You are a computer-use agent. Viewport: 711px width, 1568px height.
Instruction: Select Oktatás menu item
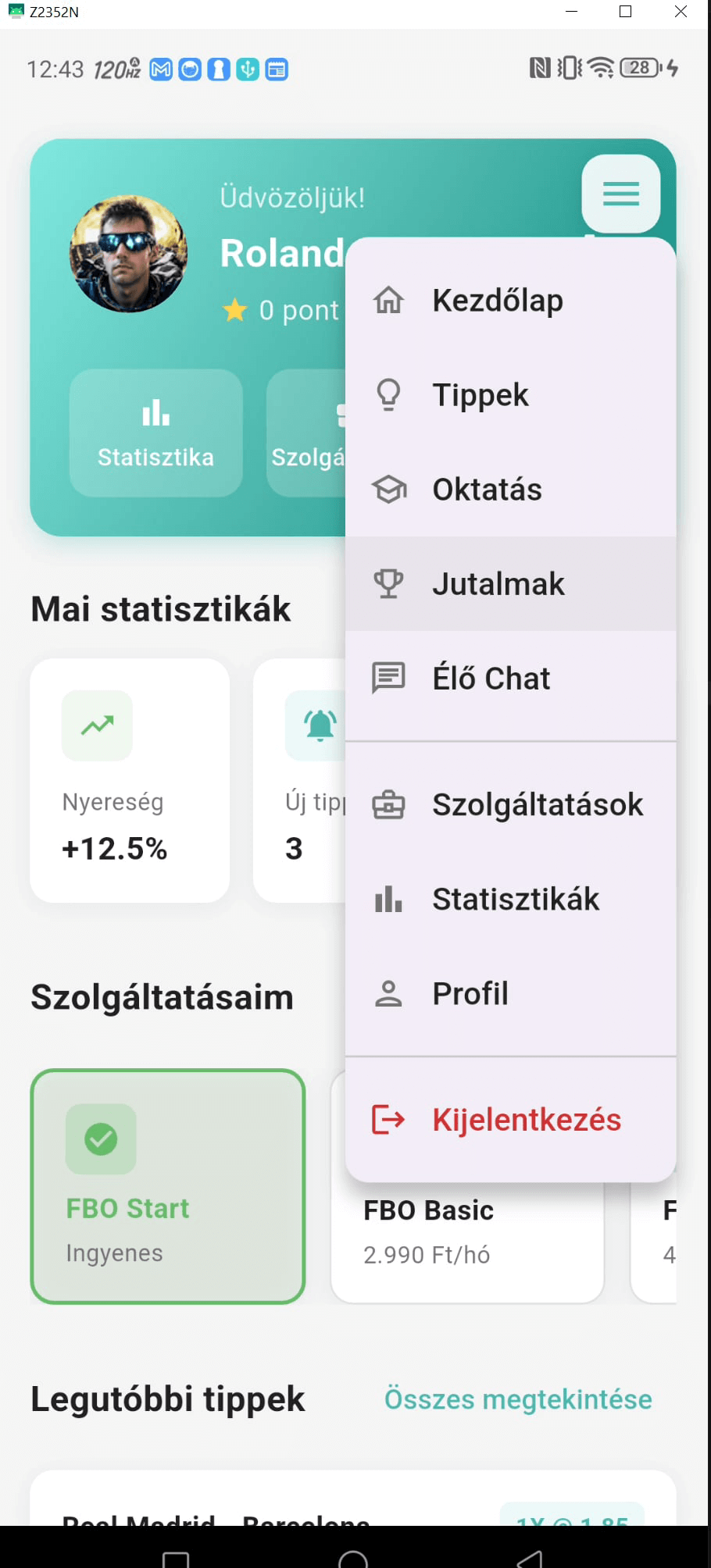click(487, 490)
